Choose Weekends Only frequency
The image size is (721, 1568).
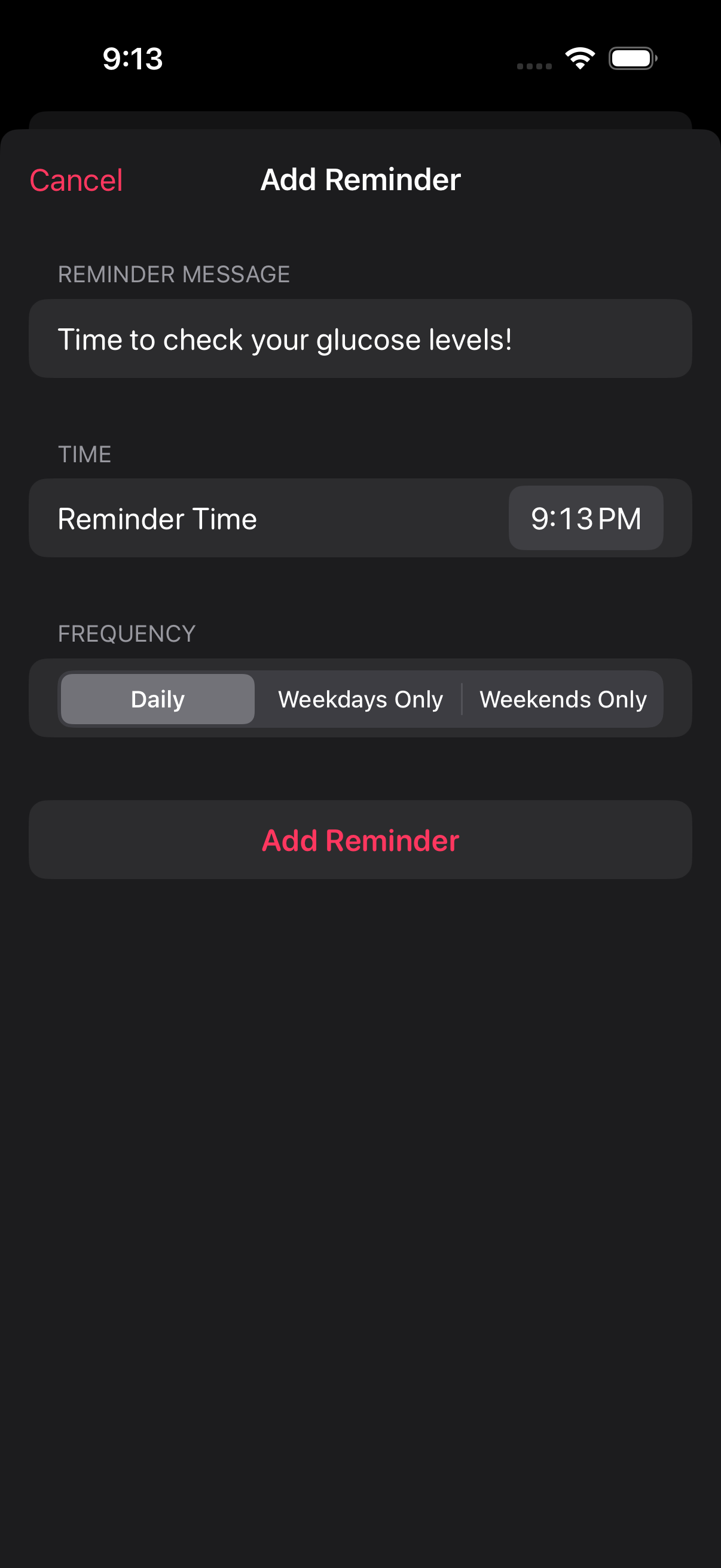563,698
